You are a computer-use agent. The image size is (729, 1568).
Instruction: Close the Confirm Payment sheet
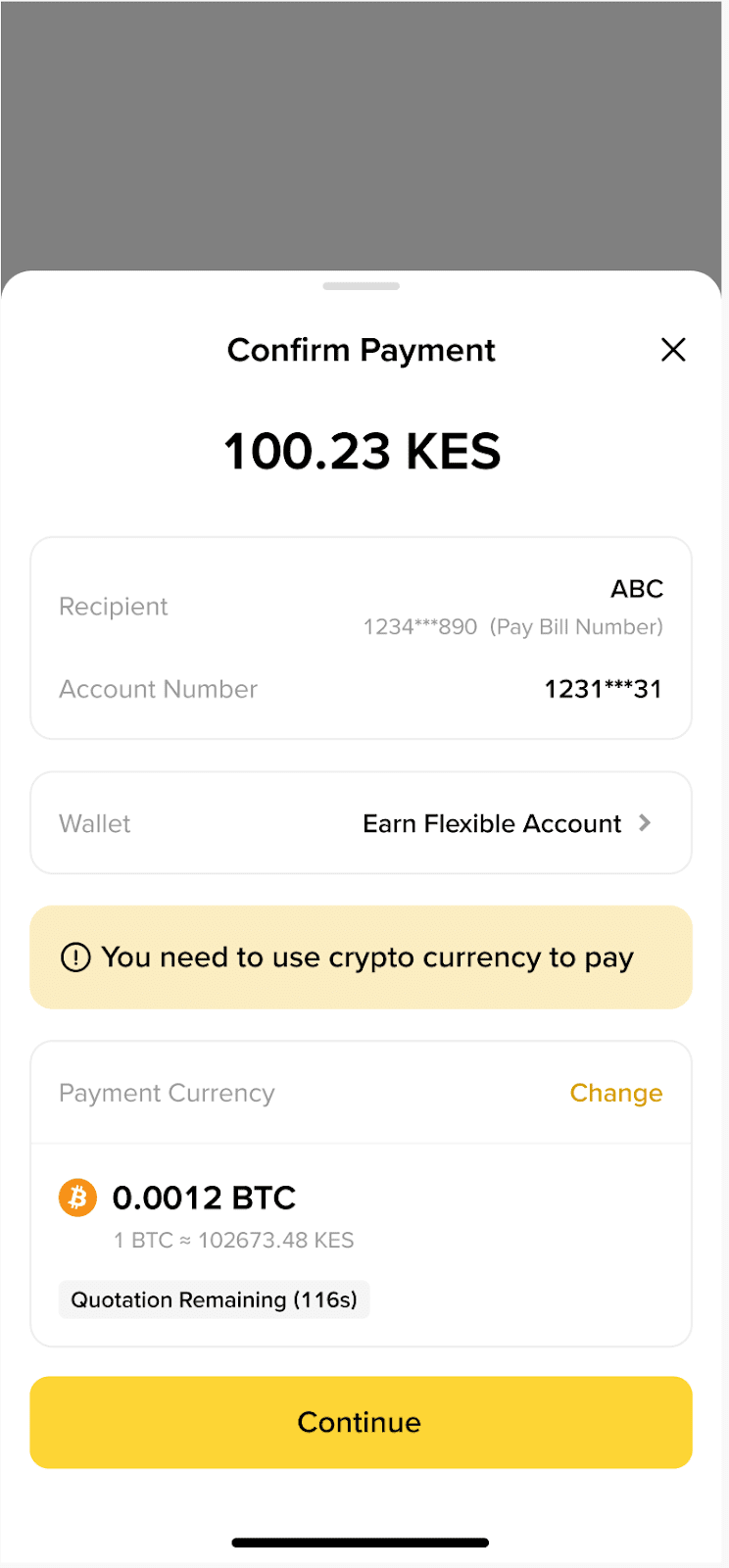(673, 350)
